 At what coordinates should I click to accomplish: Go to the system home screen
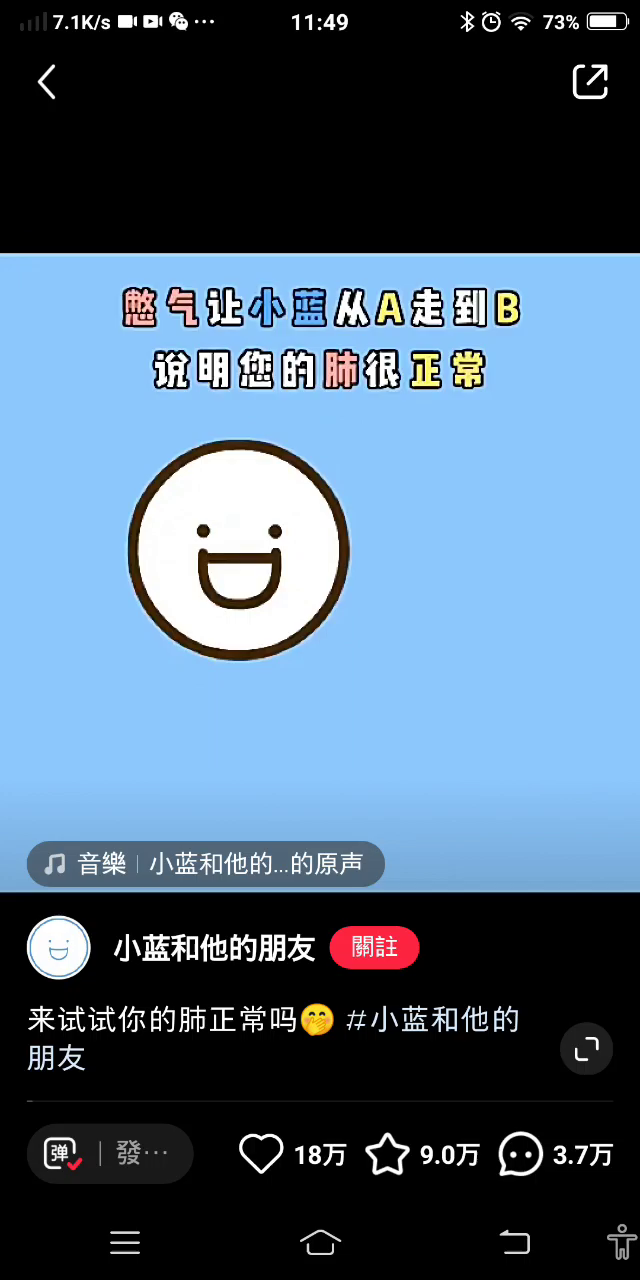click(320, 1242)
